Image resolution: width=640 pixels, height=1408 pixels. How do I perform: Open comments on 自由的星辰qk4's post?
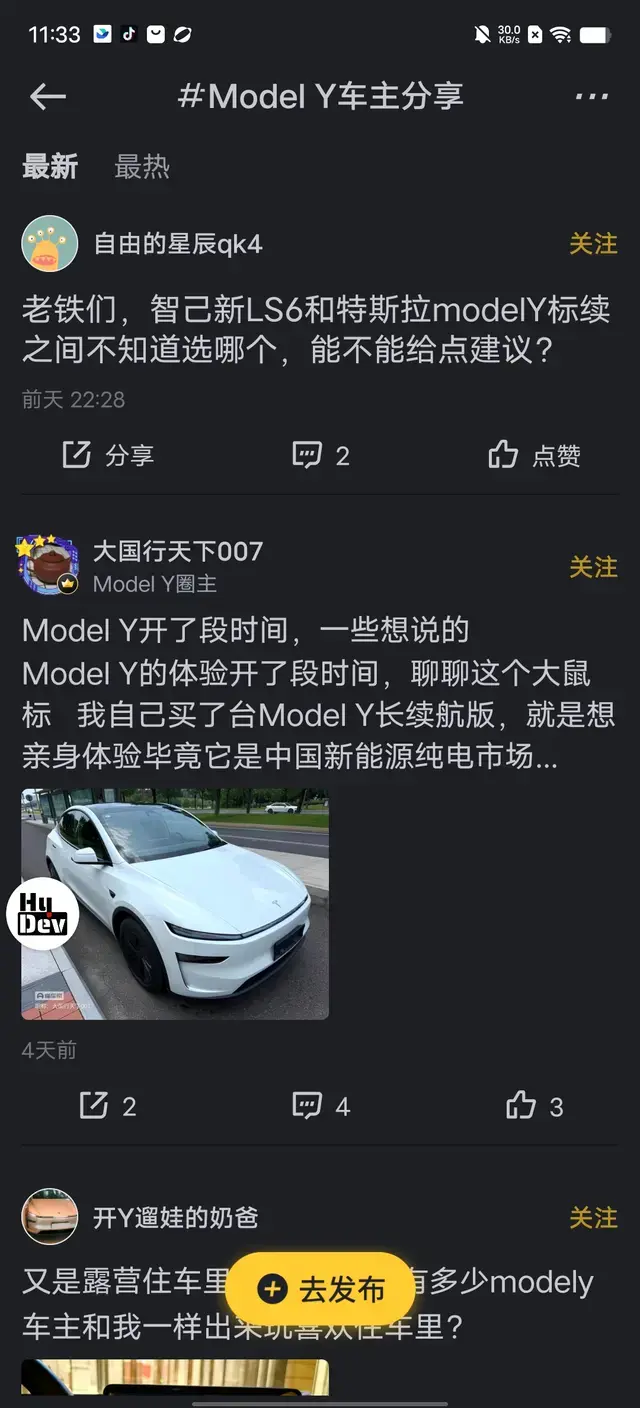tap(320, 456)
